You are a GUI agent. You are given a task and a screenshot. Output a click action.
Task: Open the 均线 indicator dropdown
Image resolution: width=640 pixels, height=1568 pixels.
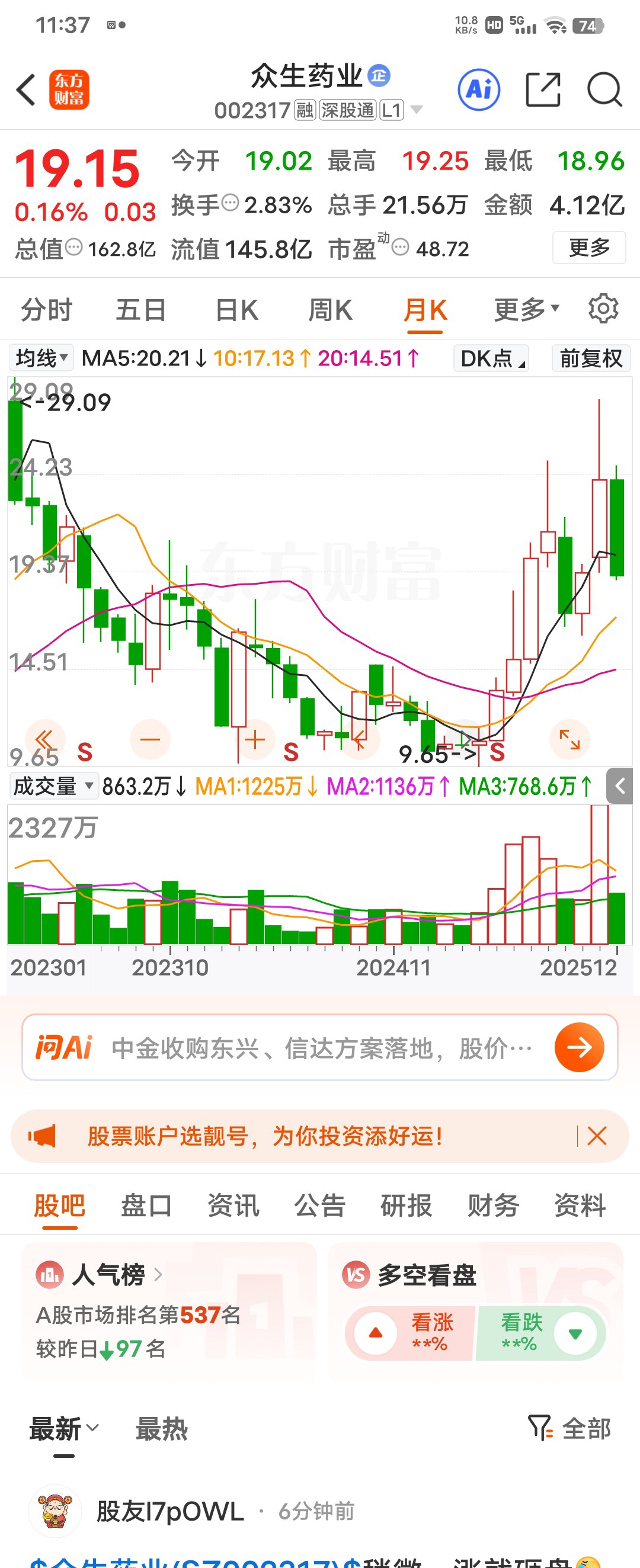[42, 358]
